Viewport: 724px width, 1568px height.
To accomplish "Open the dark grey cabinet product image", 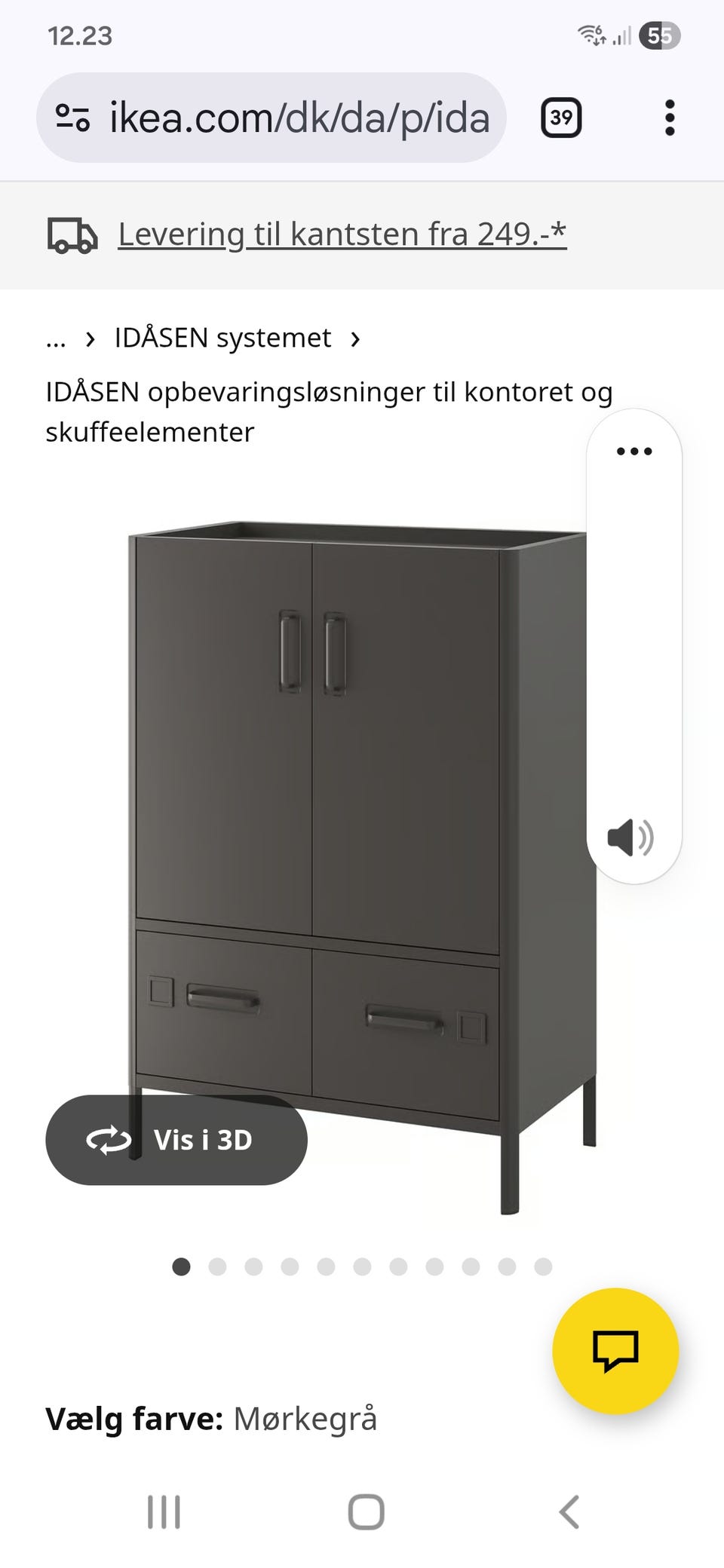I will tap(362, 829).
